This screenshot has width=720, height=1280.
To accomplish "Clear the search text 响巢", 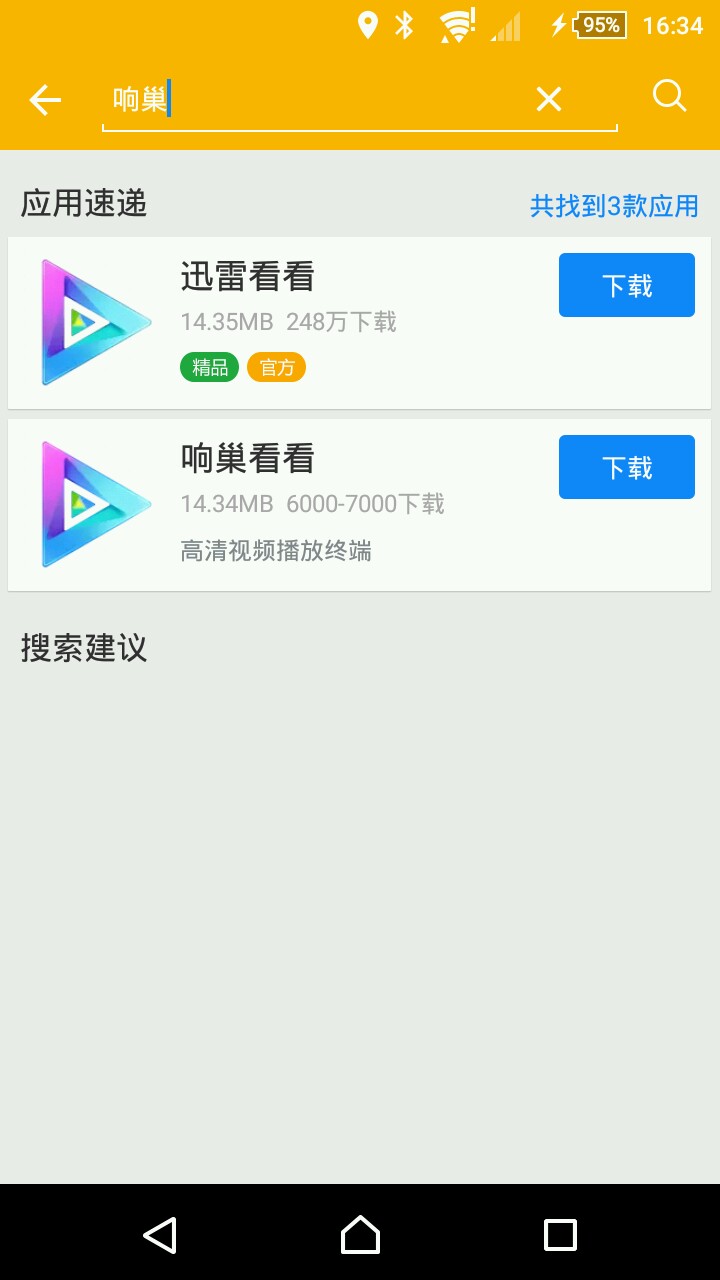I will (x=549, y=99).
